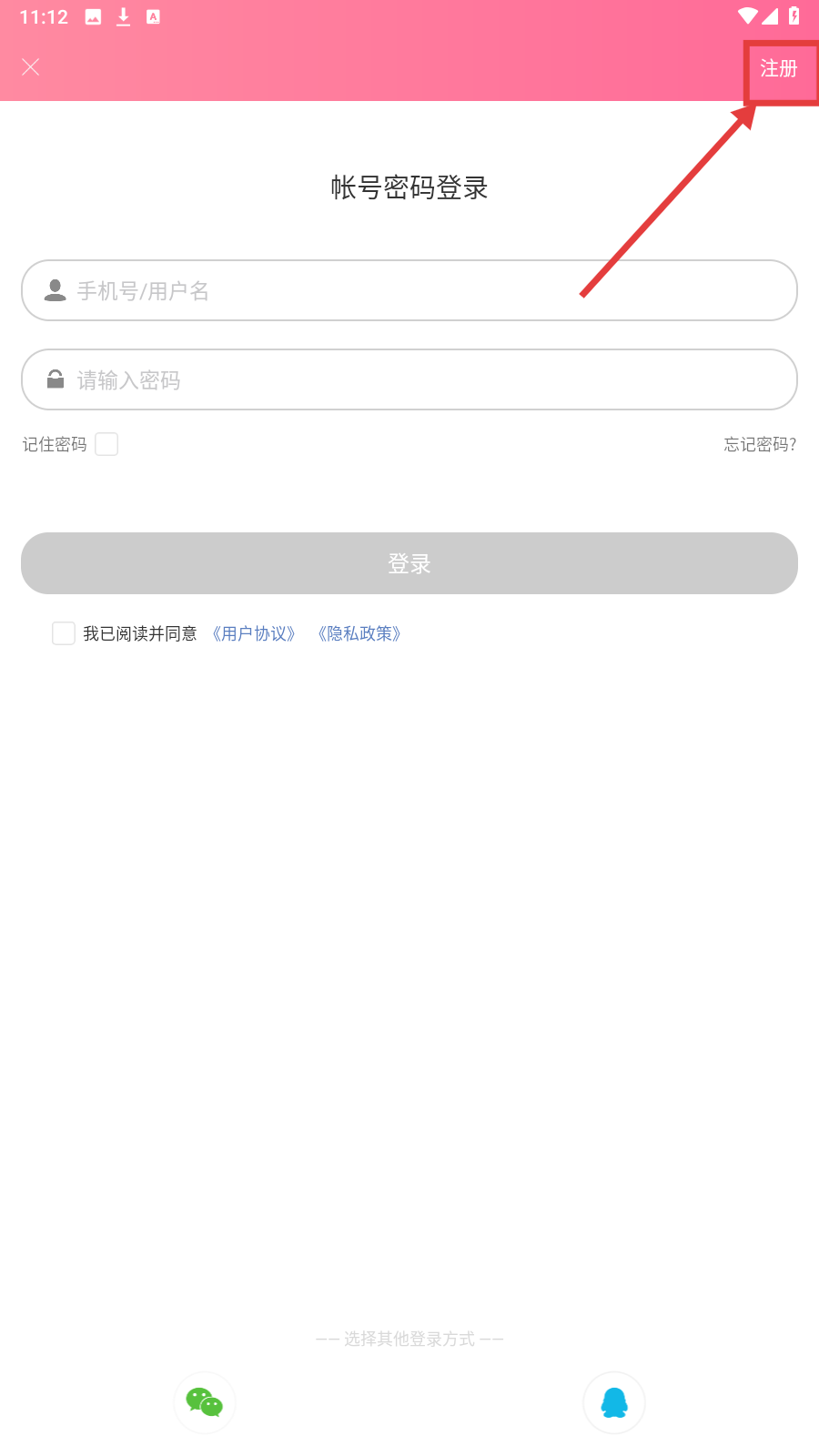
Task: Close the login screen
Action: click(31, 67)
